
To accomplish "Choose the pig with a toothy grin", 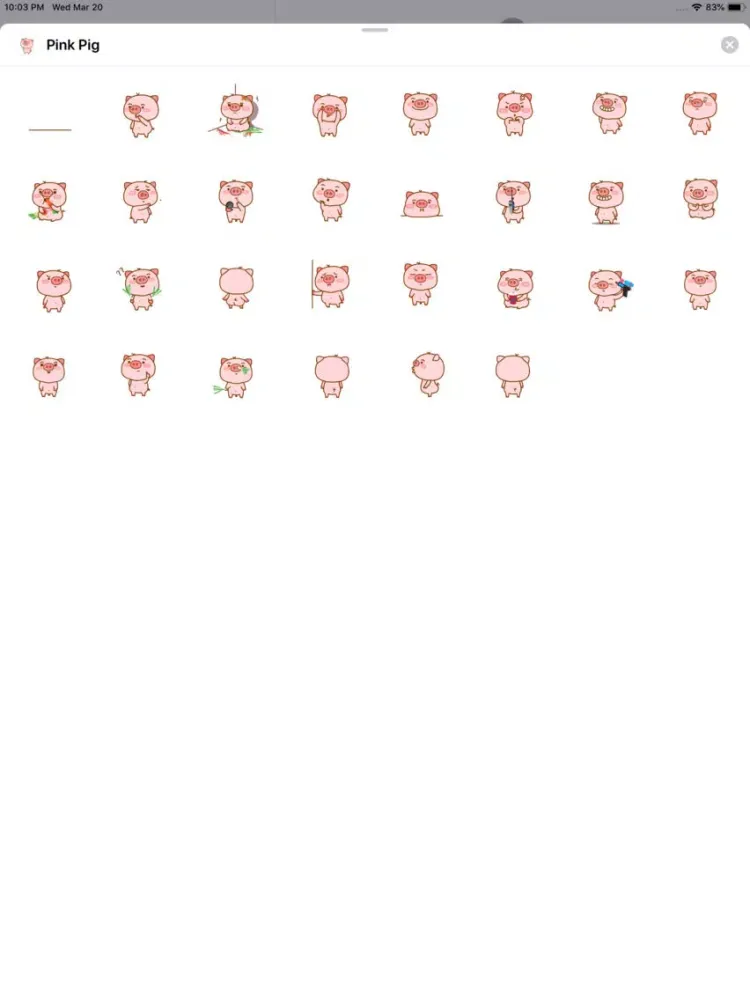I will coord(605,201).
